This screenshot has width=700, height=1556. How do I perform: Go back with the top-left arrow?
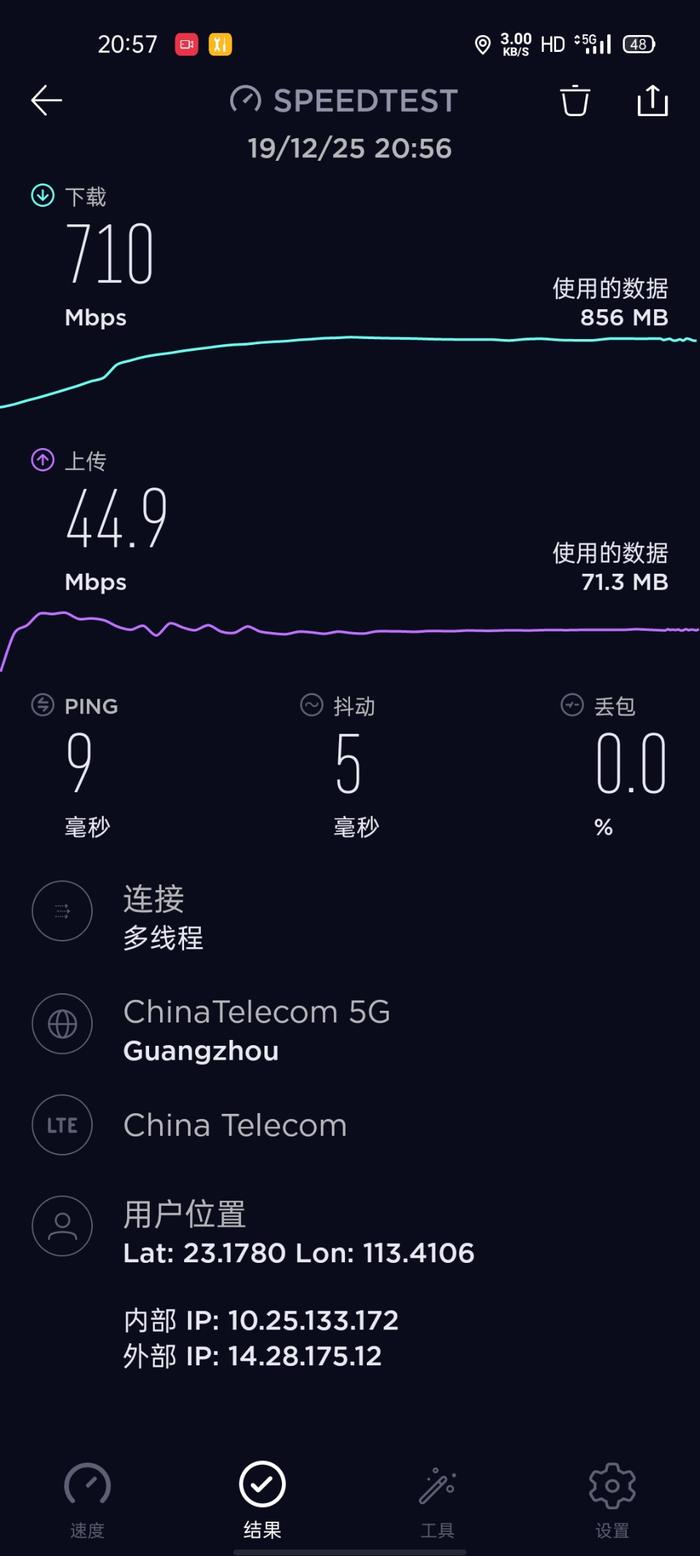point(46,100)
